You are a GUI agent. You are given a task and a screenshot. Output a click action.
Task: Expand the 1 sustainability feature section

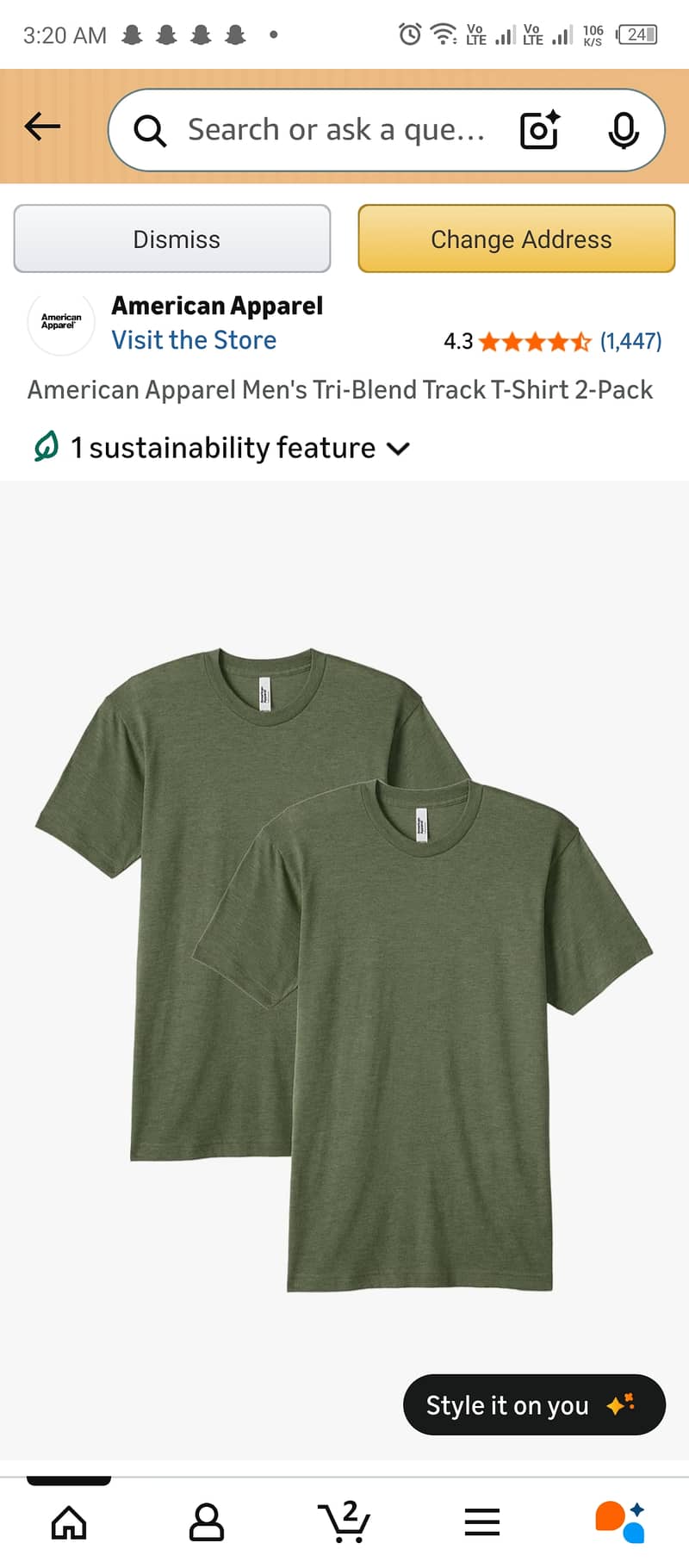tap(397, 447)
